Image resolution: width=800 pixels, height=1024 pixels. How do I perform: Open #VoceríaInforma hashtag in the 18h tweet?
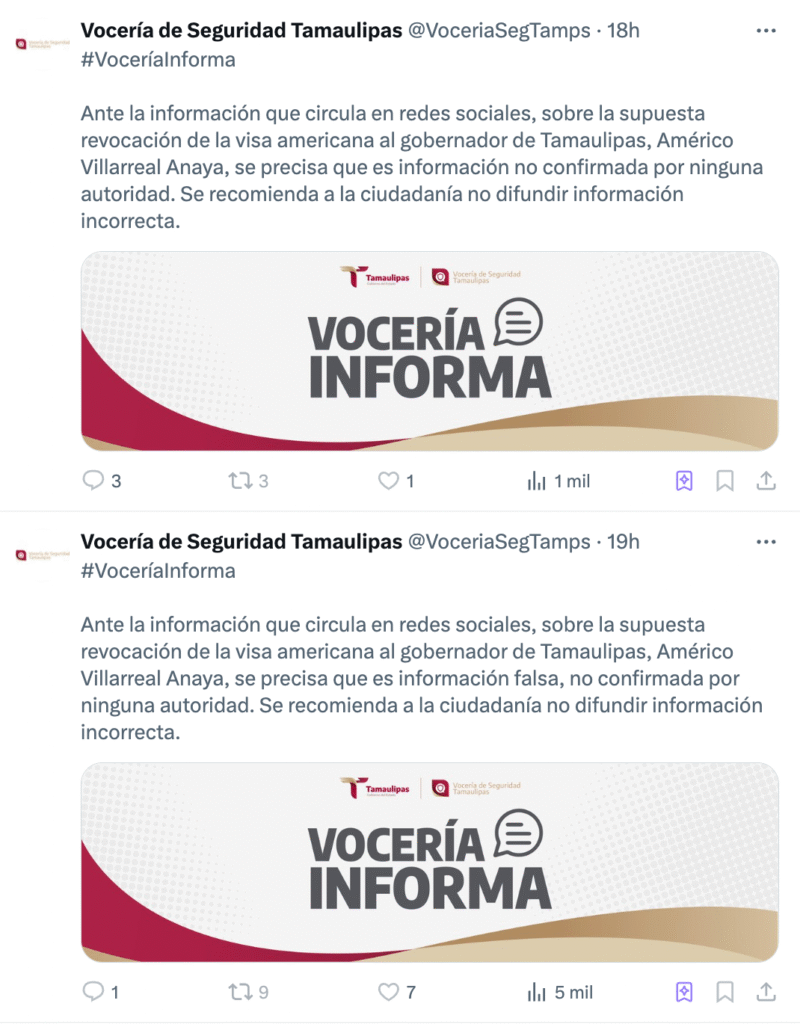click(x=158, y=59)
